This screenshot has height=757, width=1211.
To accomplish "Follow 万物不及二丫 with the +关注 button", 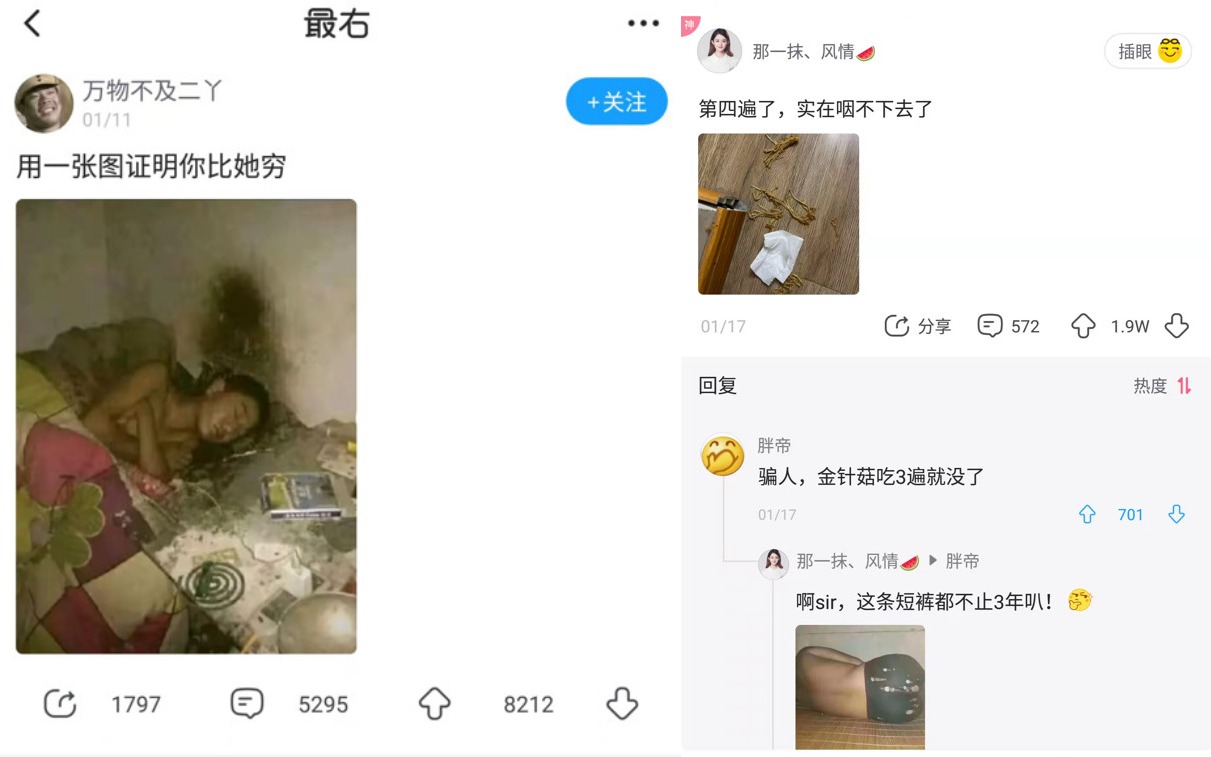I will 616,102.
